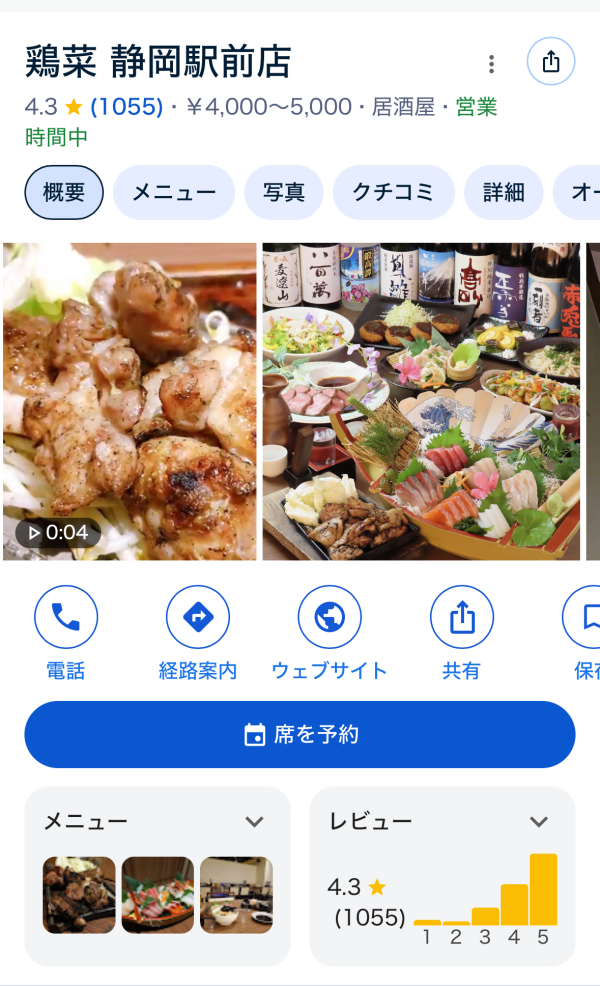Image resolution: width=600 pixels, height=986 pixels.
Task: Switch to the メニュー tab
Action: (174, 192)
